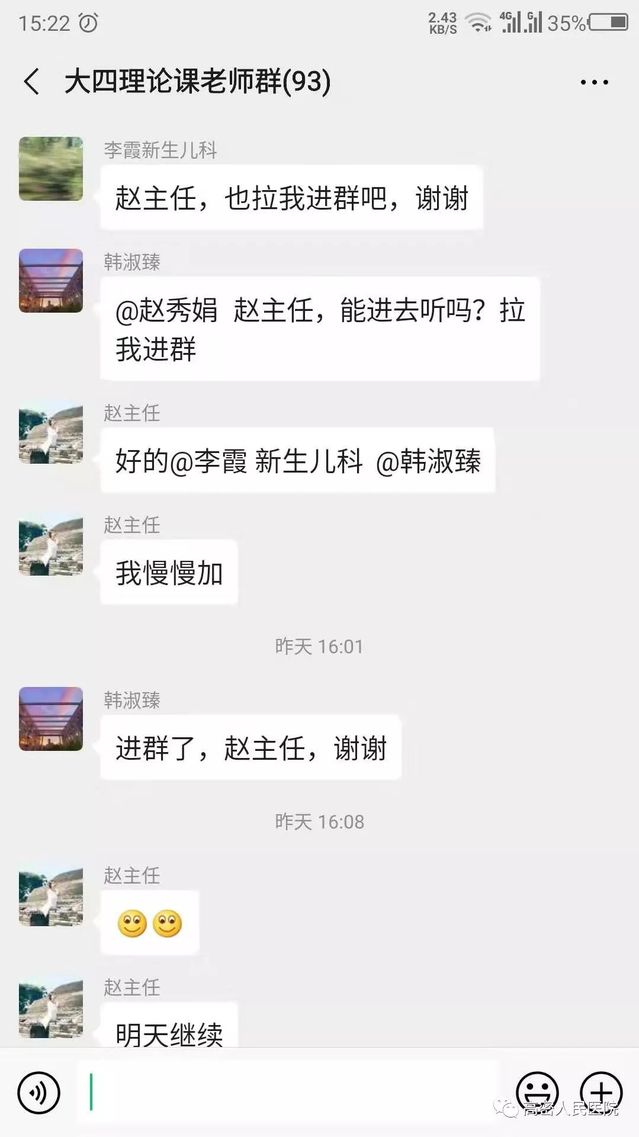Open the emoji picker
Image resolution: width=639 pixels, height=1137 pixels.
537,1092
